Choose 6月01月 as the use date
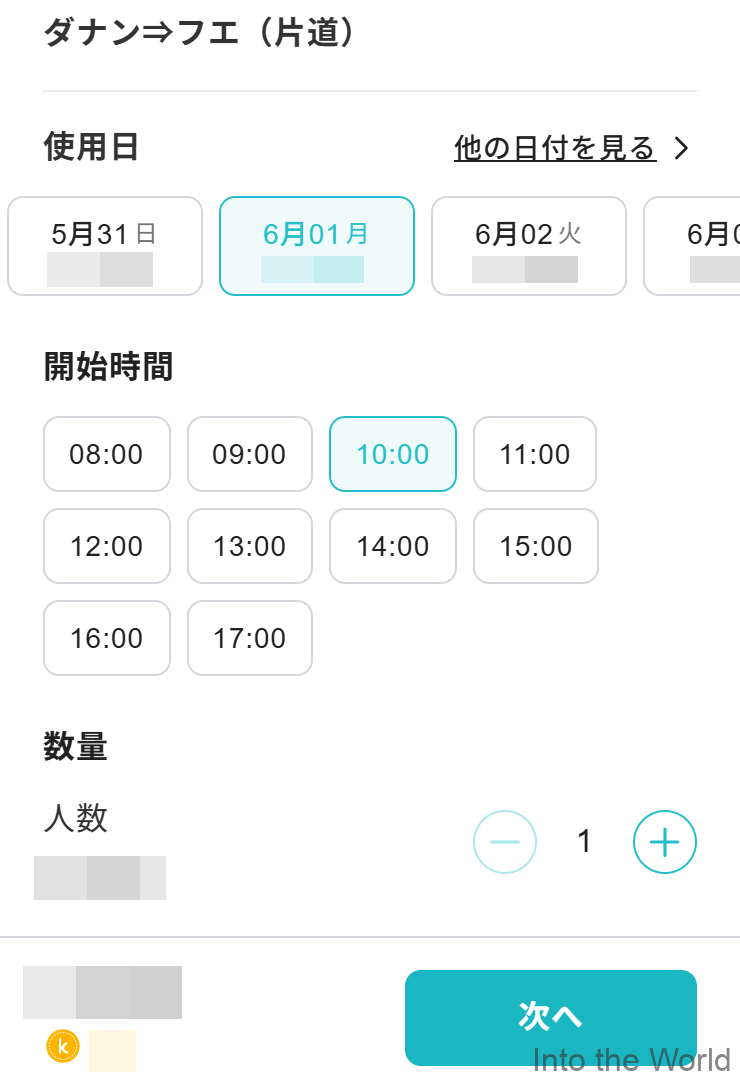The height and width of the screenshot is (1081, 740). pos(316,246)
